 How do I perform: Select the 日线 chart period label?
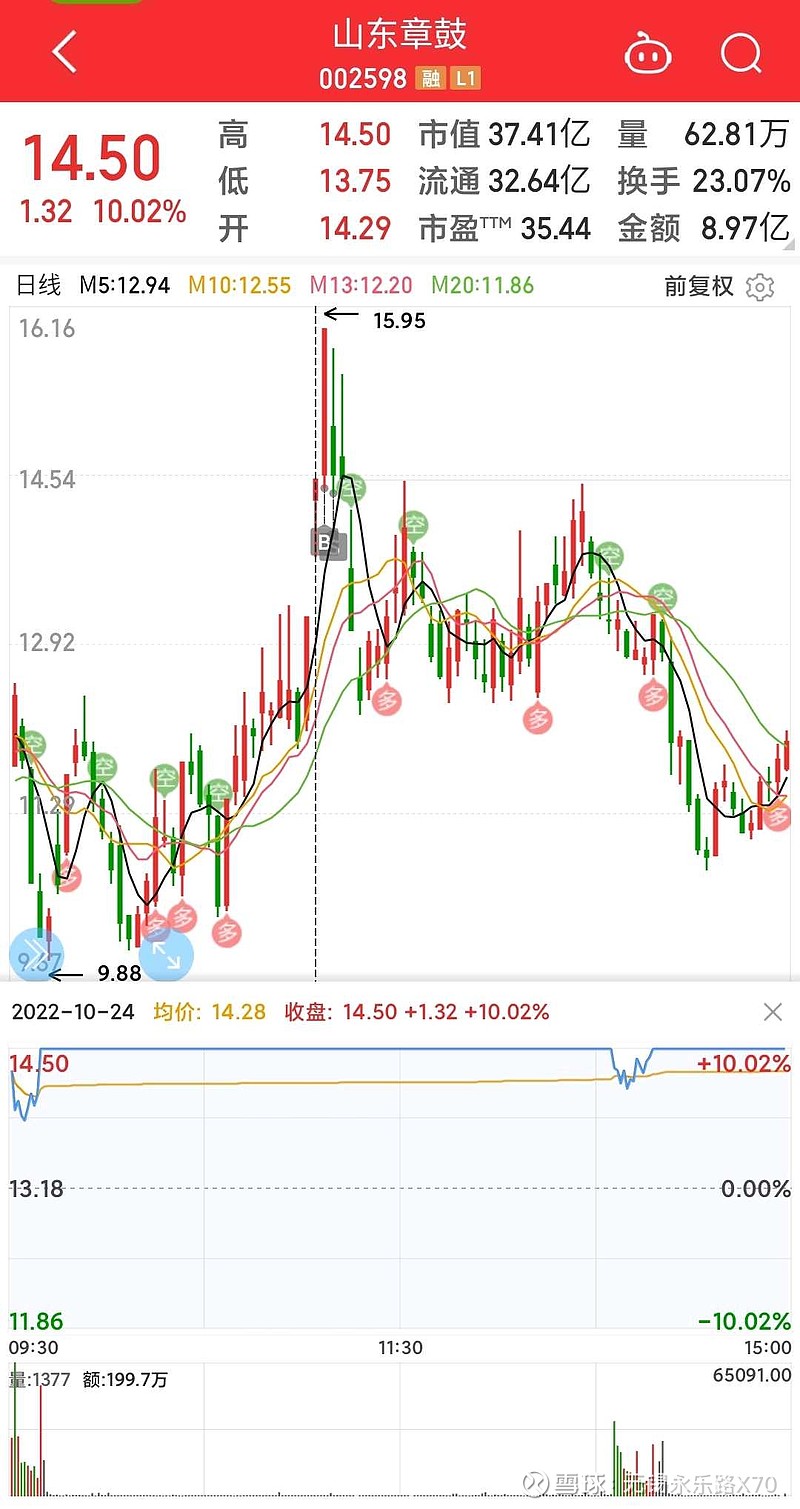[38, 286]
